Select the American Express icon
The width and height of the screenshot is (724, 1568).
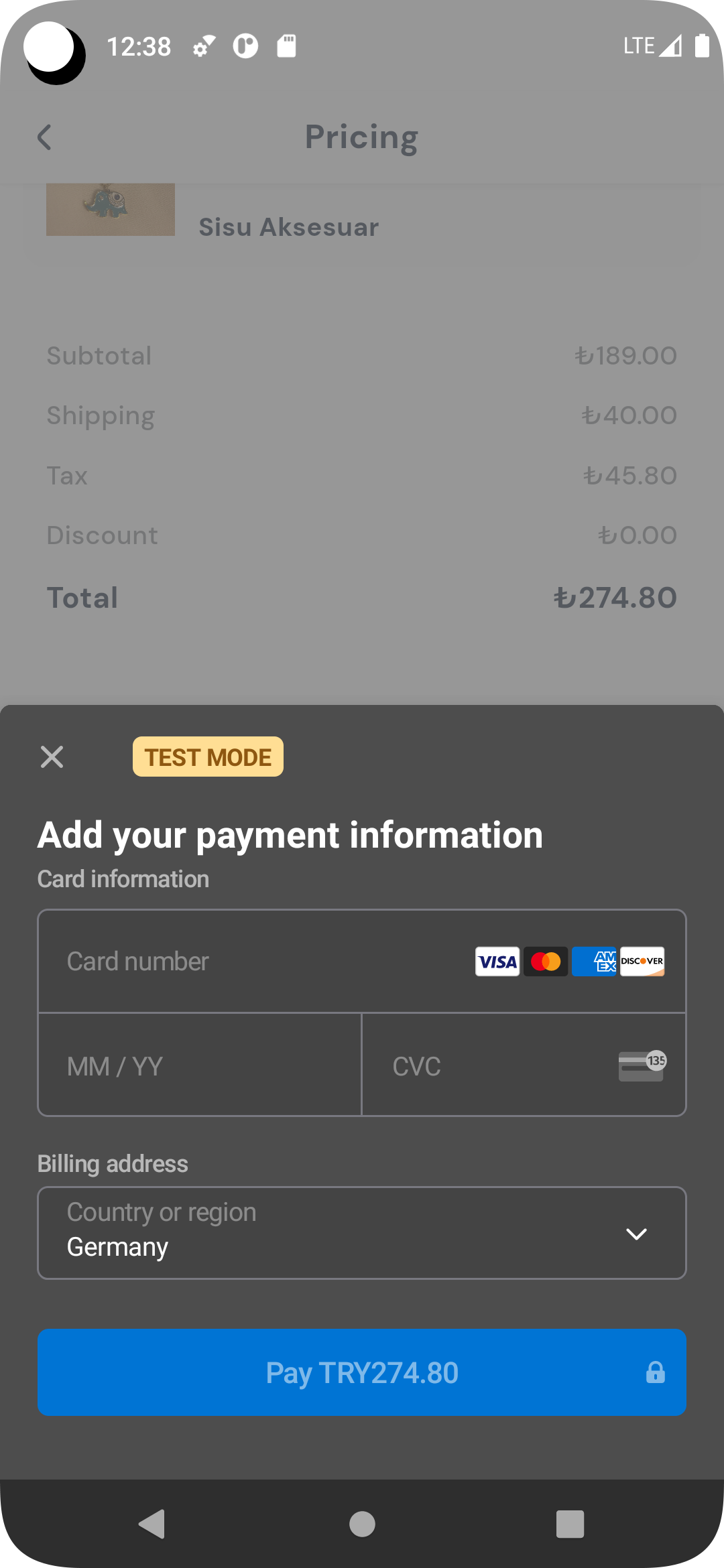coord(593,962)
